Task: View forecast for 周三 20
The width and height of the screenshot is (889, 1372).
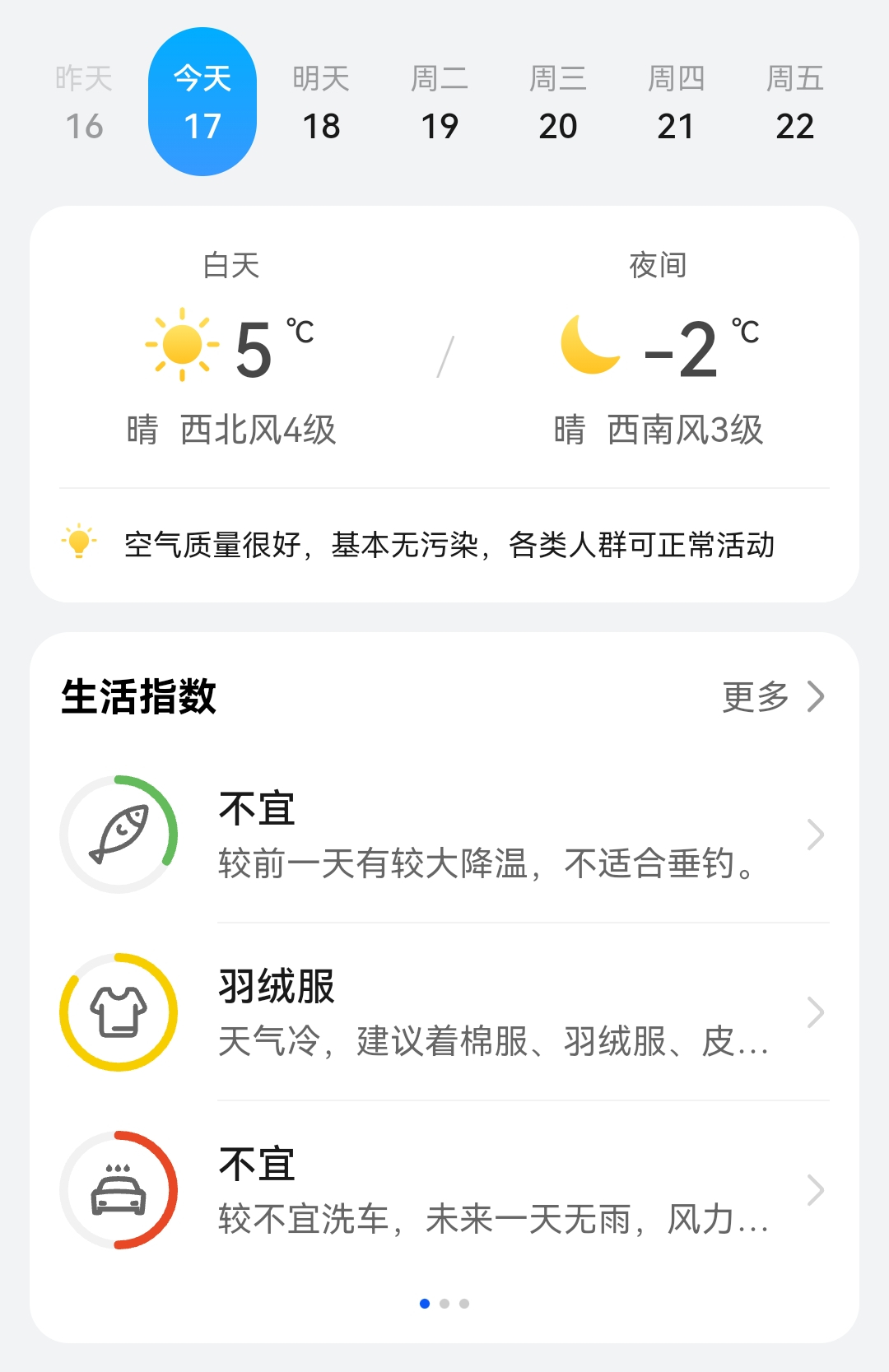Action: pos(558,102)
